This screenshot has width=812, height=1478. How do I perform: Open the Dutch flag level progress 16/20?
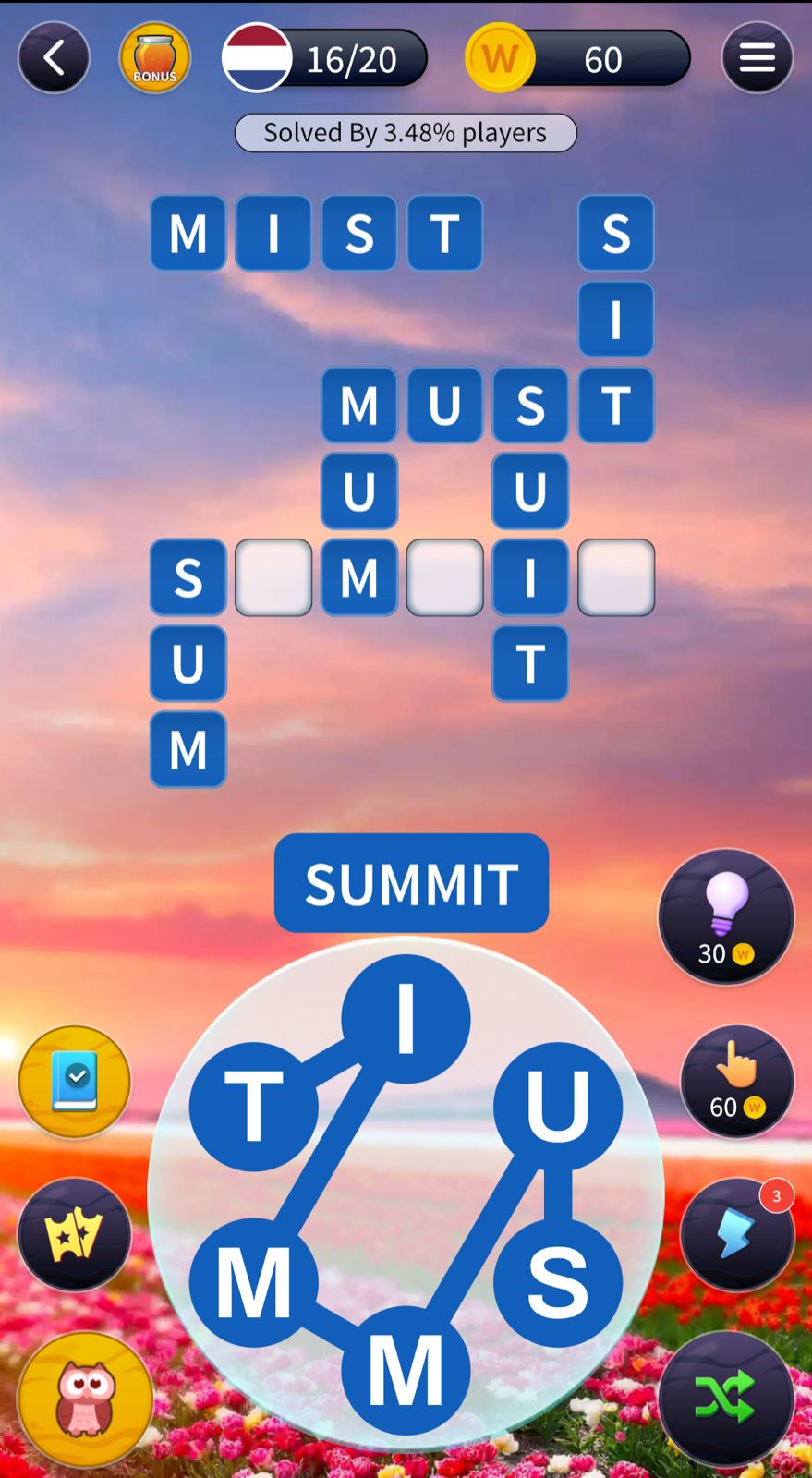(x=325, y=59)
